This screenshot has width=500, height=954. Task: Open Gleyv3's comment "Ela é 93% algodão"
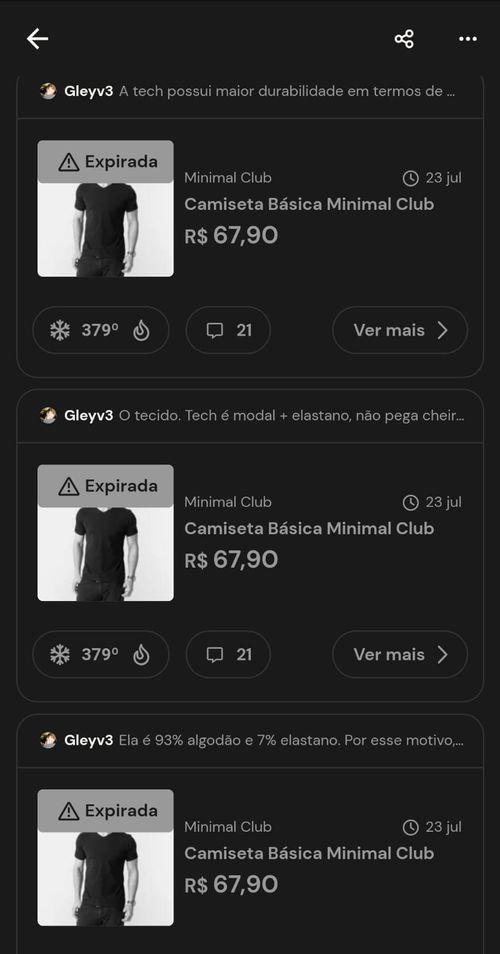click(x=250, y=740)
